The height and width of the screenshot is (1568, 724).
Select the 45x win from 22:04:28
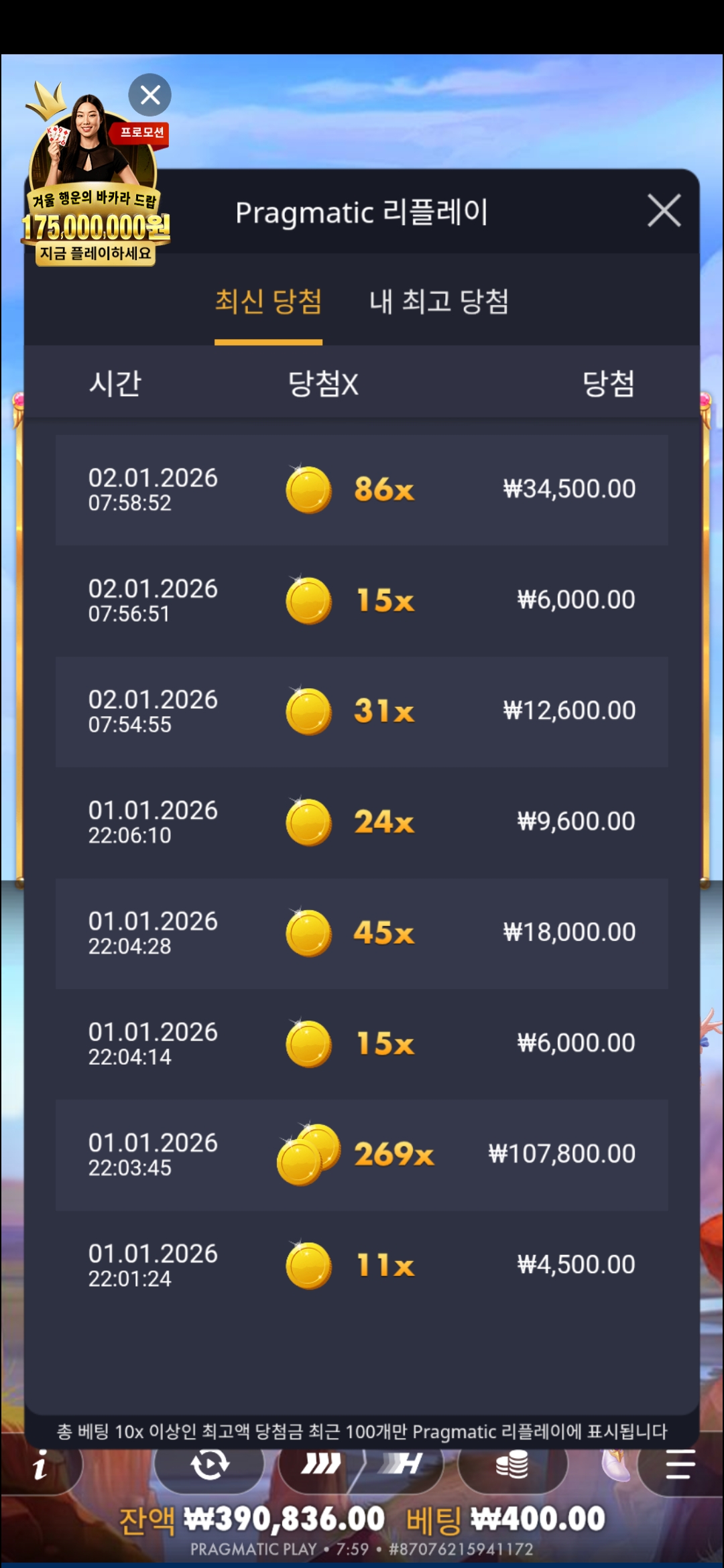coord(362,933)
